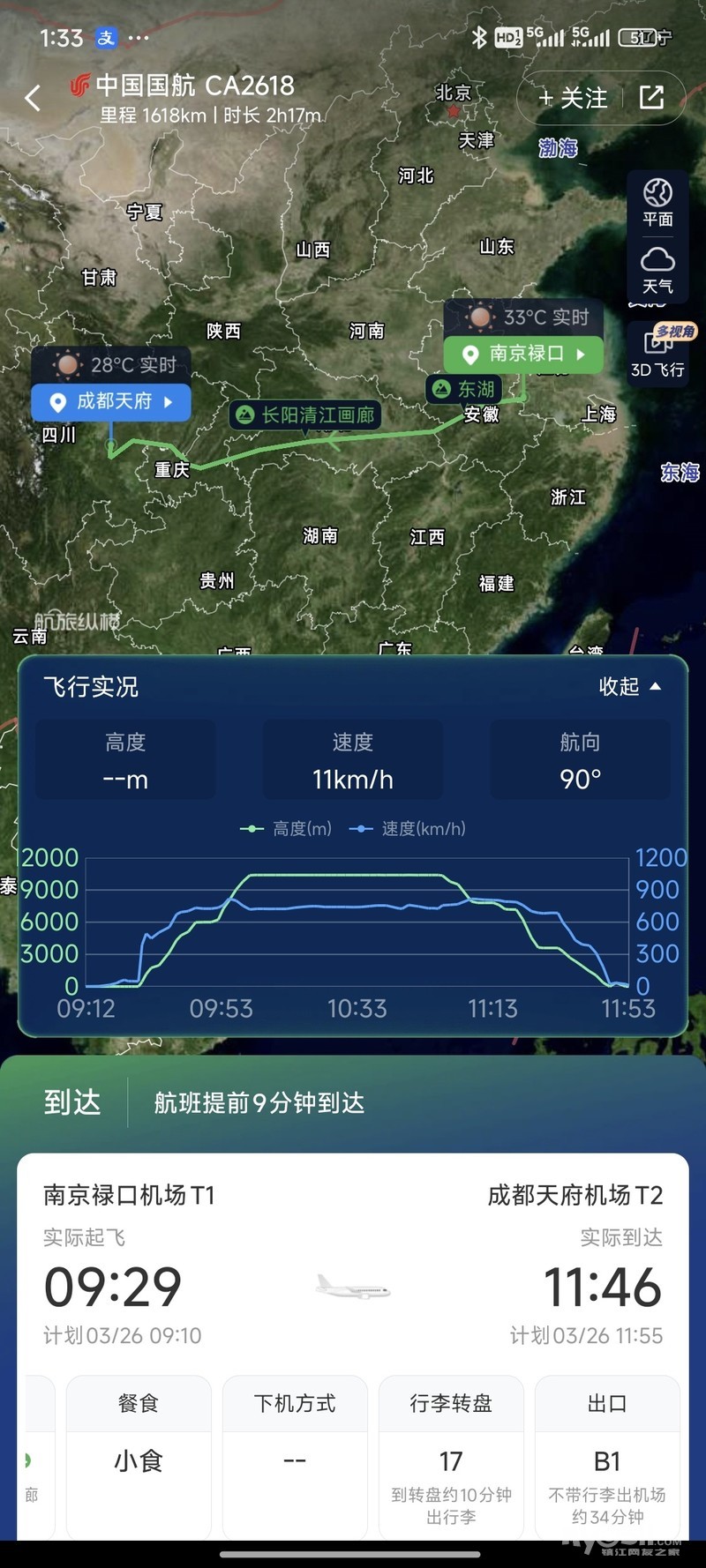
Task: Open the 出口 B1 card
Action: pyautogui.click(x=607, y=1457)
